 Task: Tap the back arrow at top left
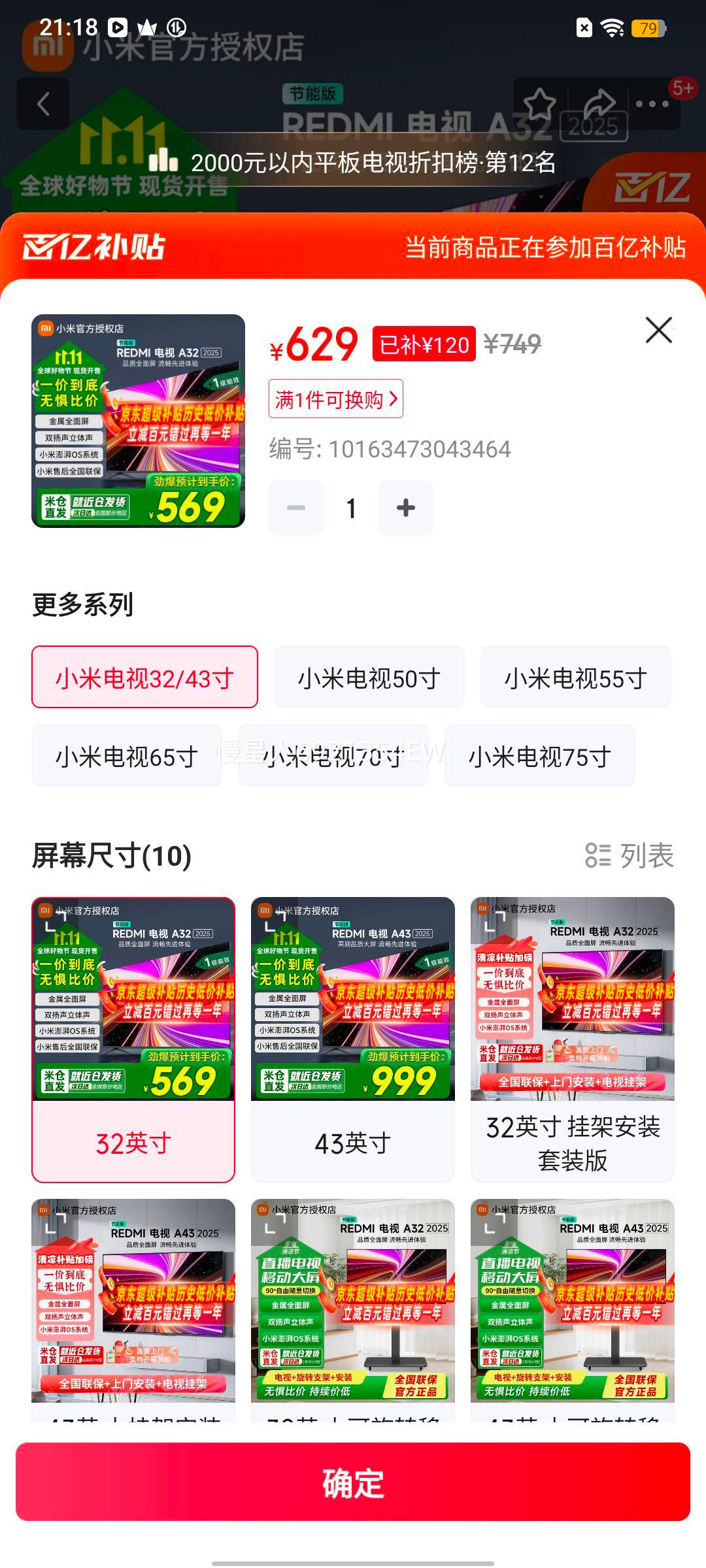click(x=43, y=104)
